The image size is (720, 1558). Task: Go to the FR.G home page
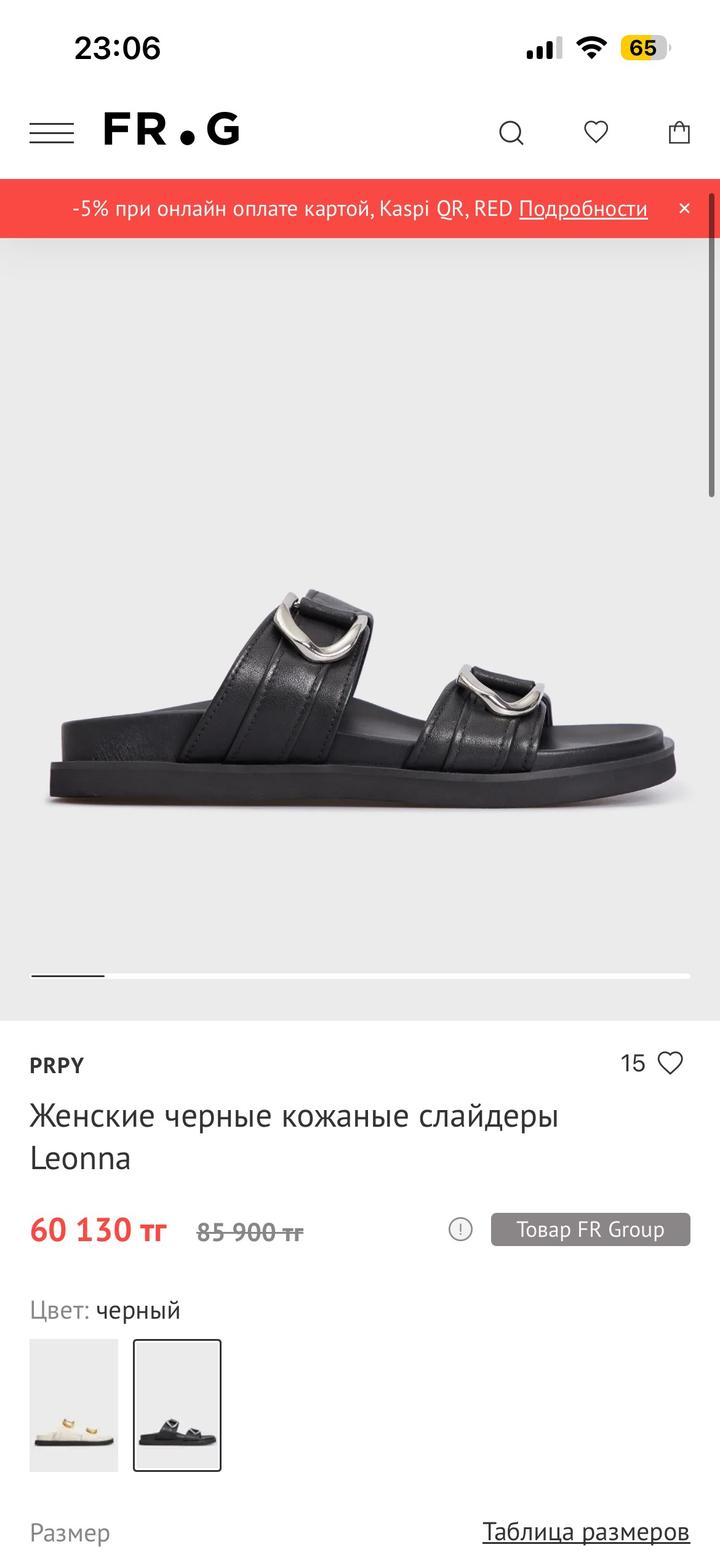[172, 130]
